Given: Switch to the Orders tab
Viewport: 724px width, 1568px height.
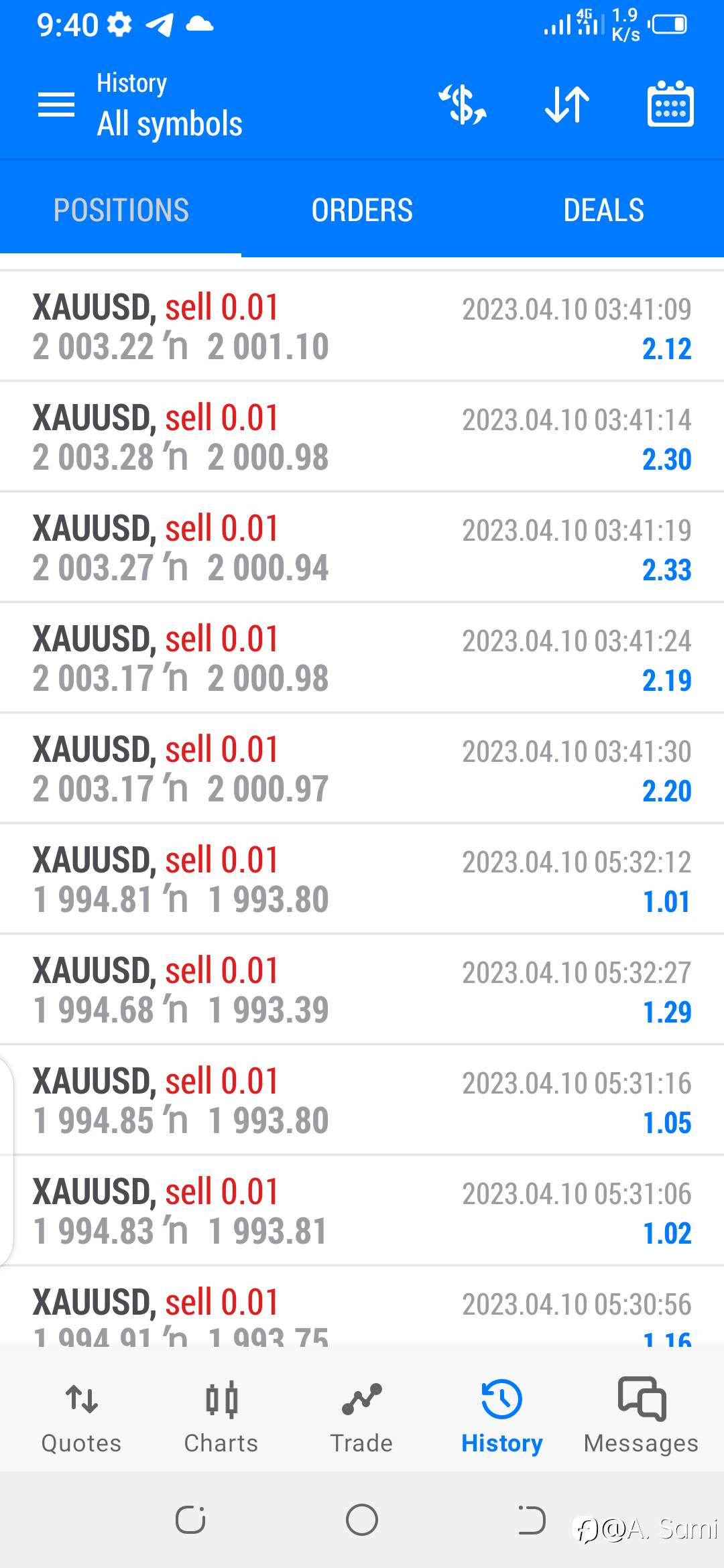Looking at the screenshot, I should [x=362, y=210].
